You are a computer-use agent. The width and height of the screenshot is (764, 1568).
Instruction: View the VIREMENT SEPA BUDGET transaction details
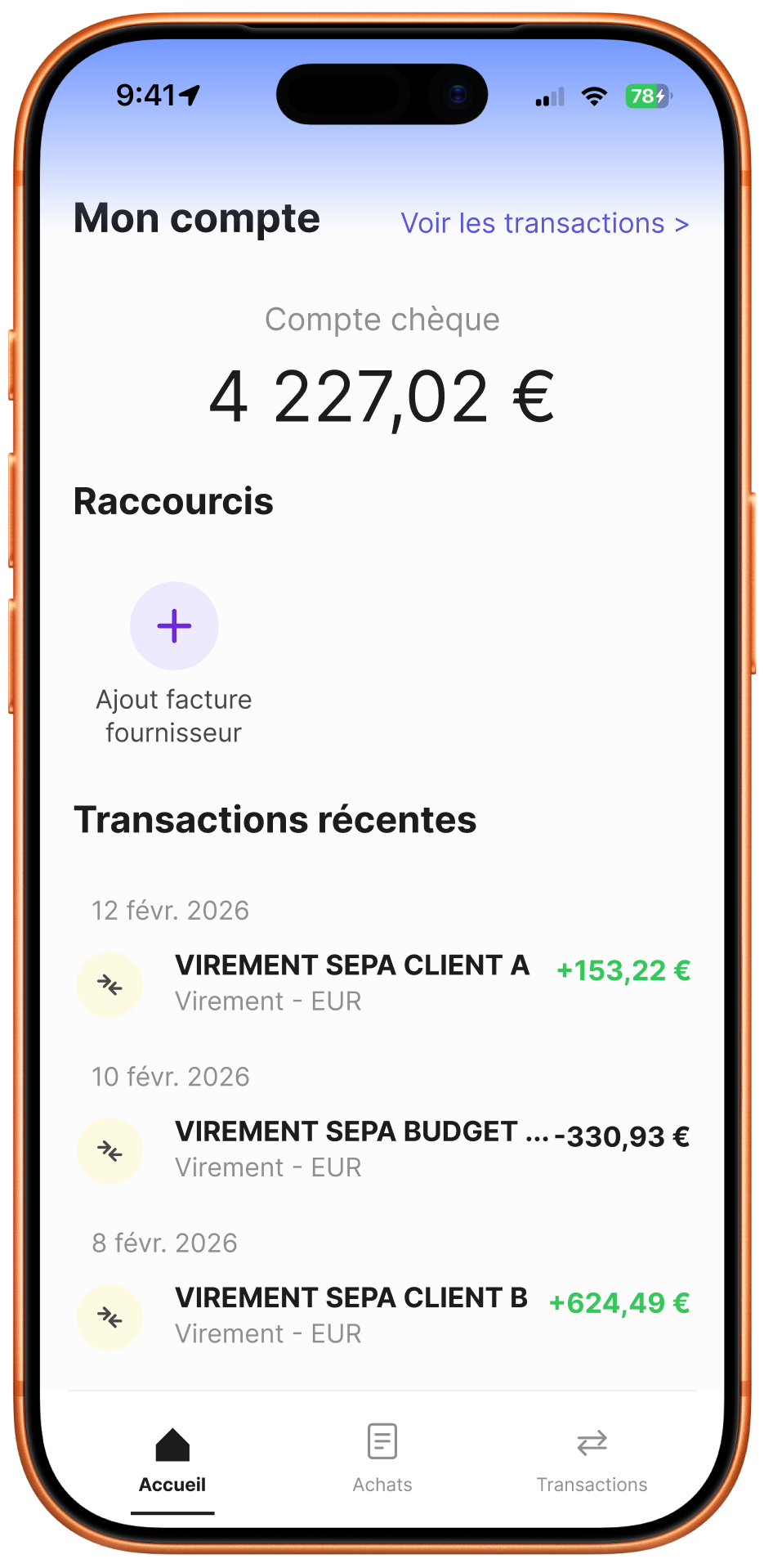(382, 1149)
